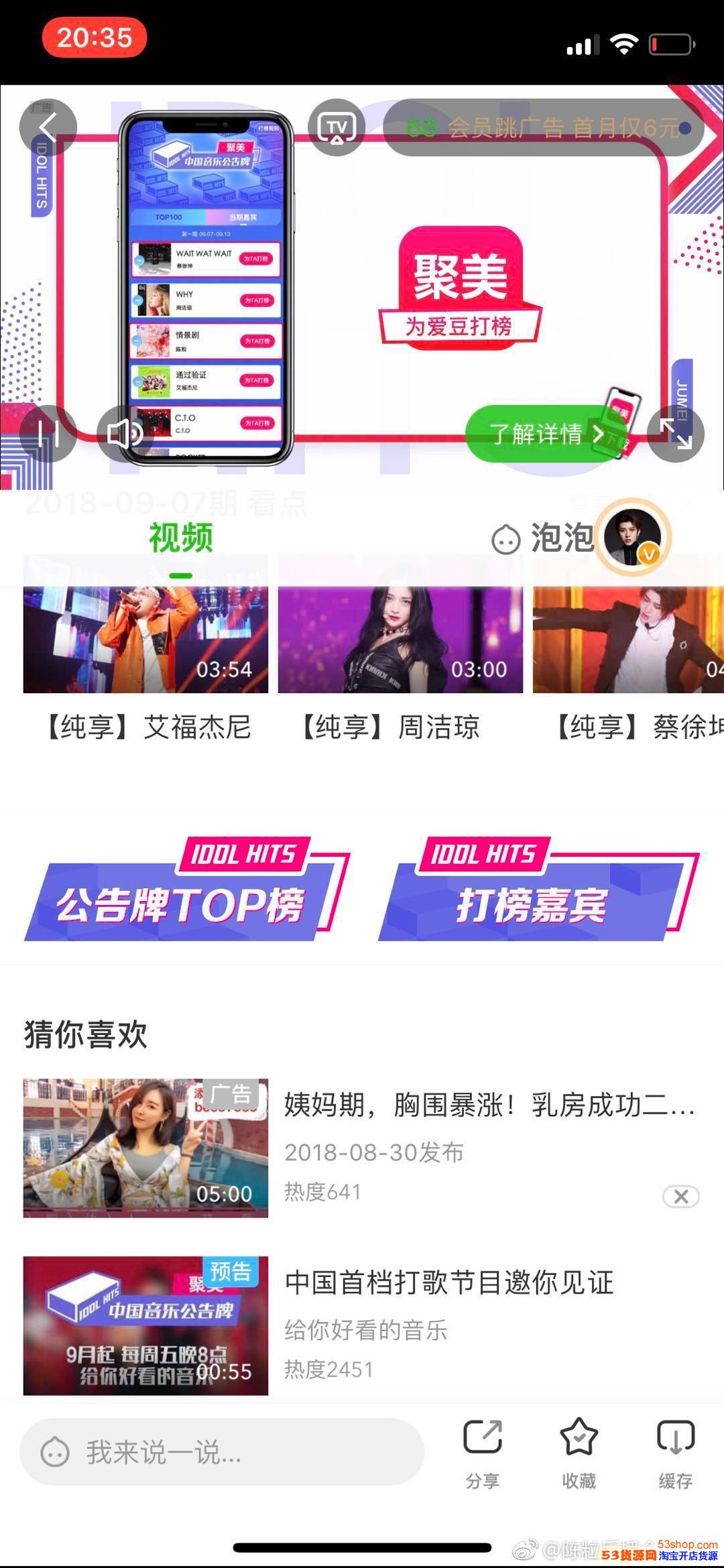Switch to the 视频 tab

180,538
